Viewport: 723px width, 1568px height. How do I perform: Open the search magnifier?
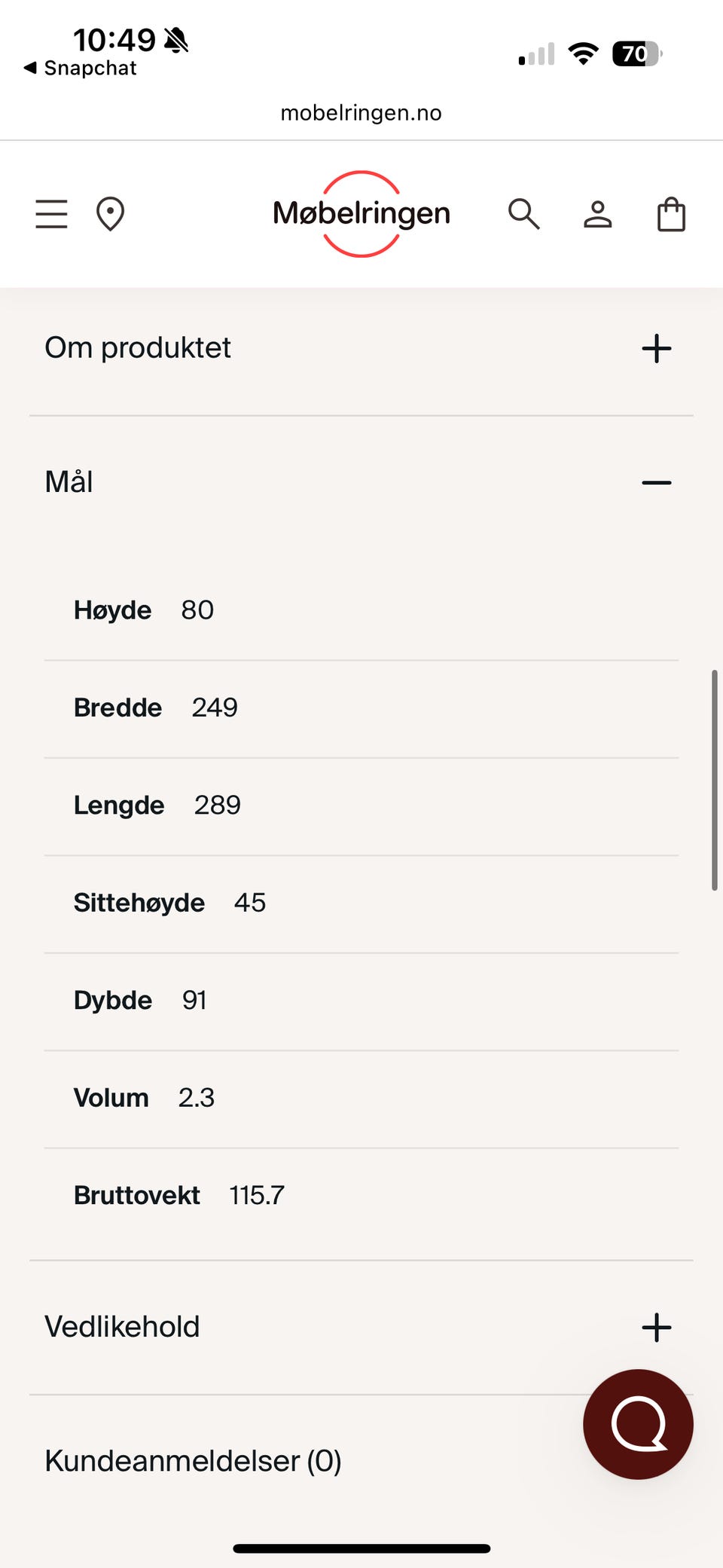click(523, 214)
